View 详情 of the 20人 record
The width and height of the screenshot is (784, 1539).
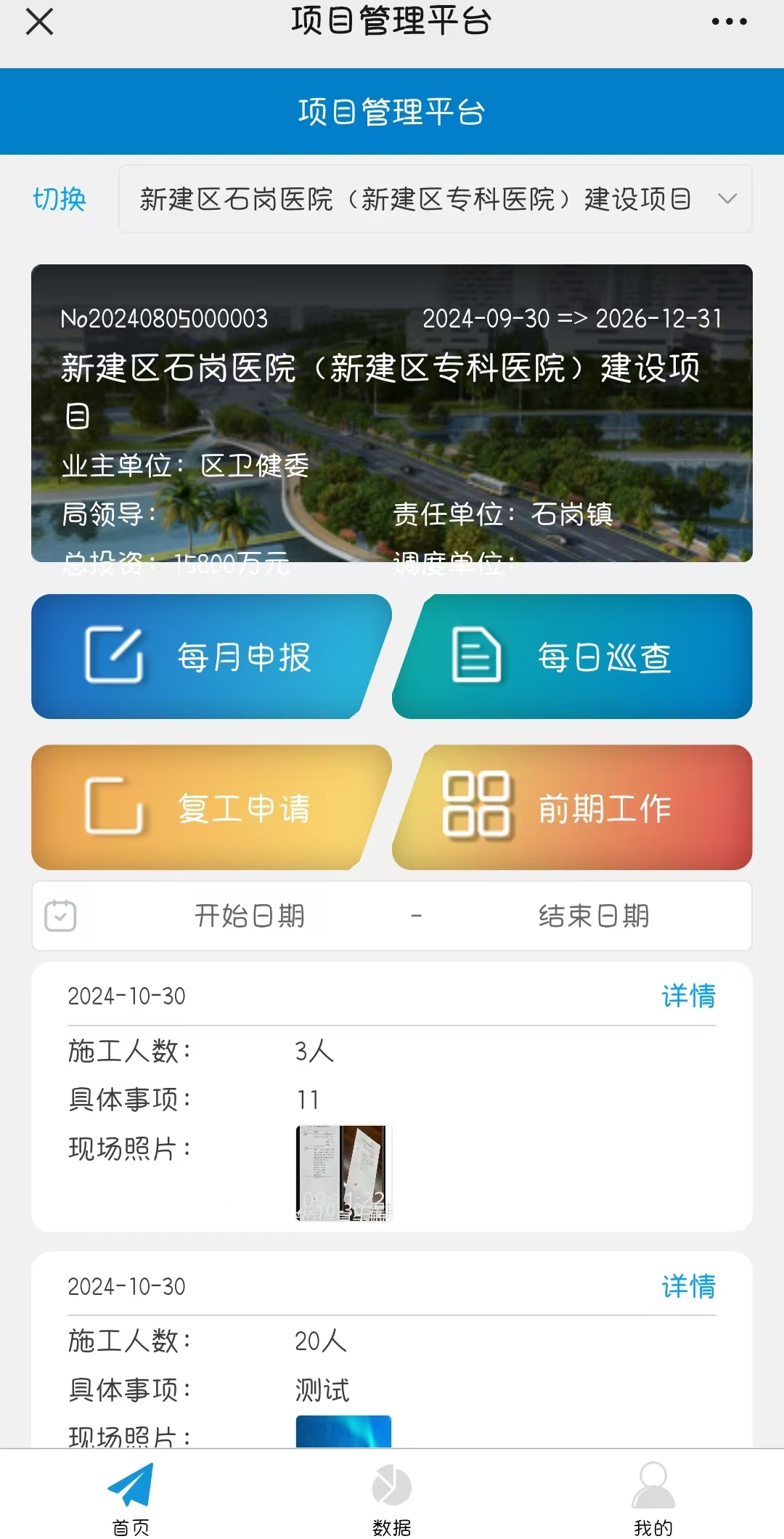(x=688, y=1286)
